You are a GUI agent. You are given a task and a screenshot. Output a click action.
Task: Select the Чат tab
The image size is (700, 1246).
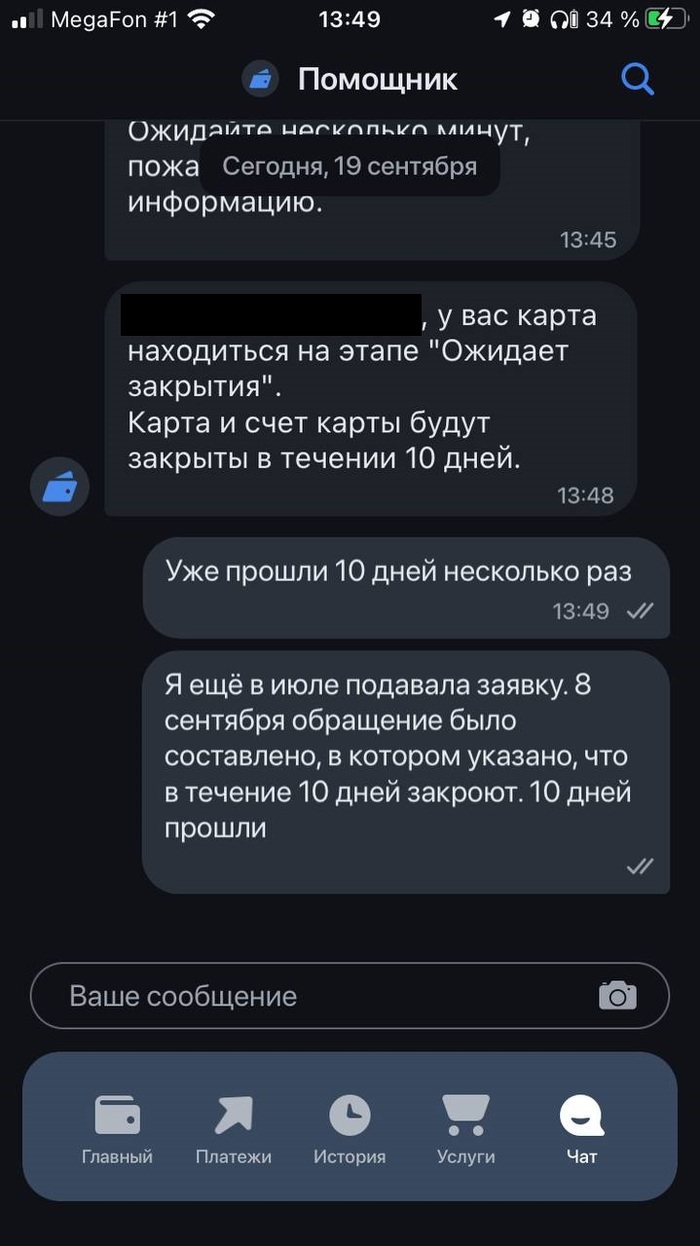pyautogui.click(x=581, y=1129)
